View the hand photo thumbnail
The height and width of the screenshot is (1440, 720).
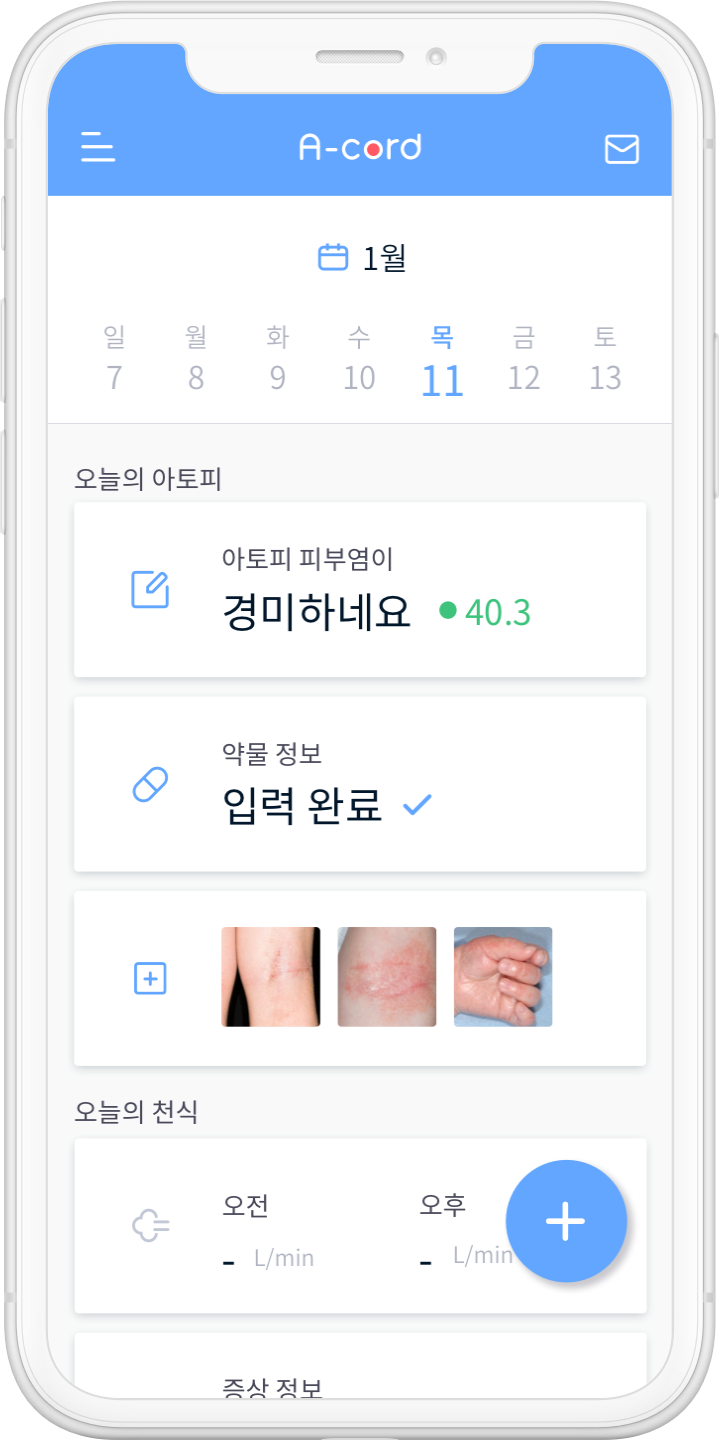coord(503,977)
